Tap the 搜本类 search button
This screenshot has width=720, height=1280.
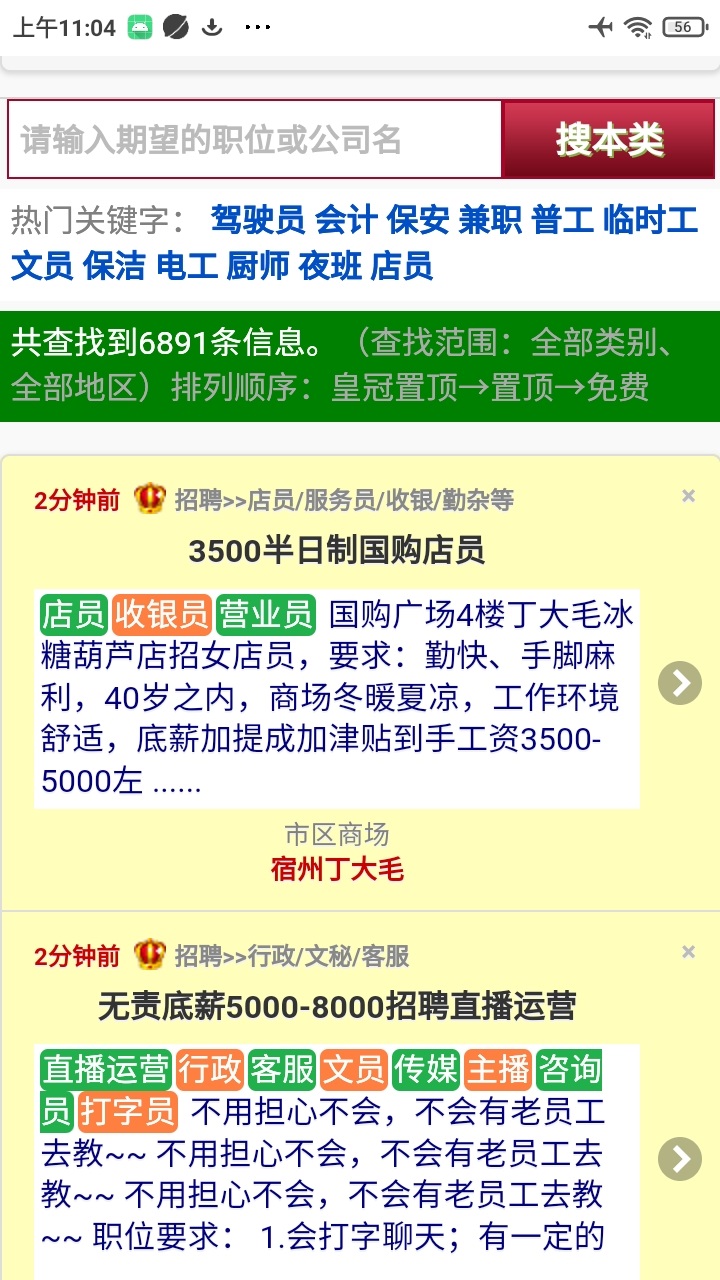click(x=609, y=139)
